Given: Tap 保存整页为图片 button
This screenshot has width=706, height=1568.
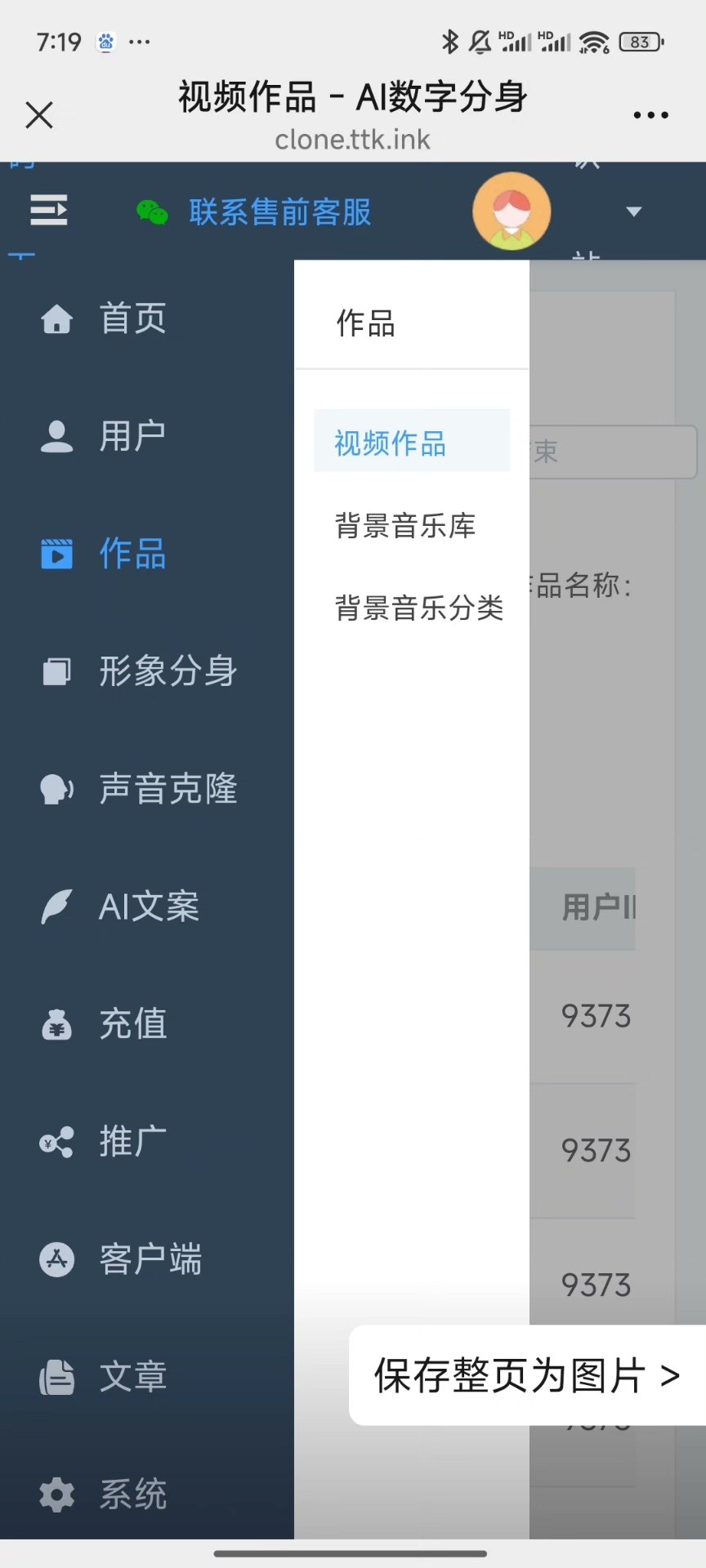Looking at the screenshot, I should point(526,1376).
